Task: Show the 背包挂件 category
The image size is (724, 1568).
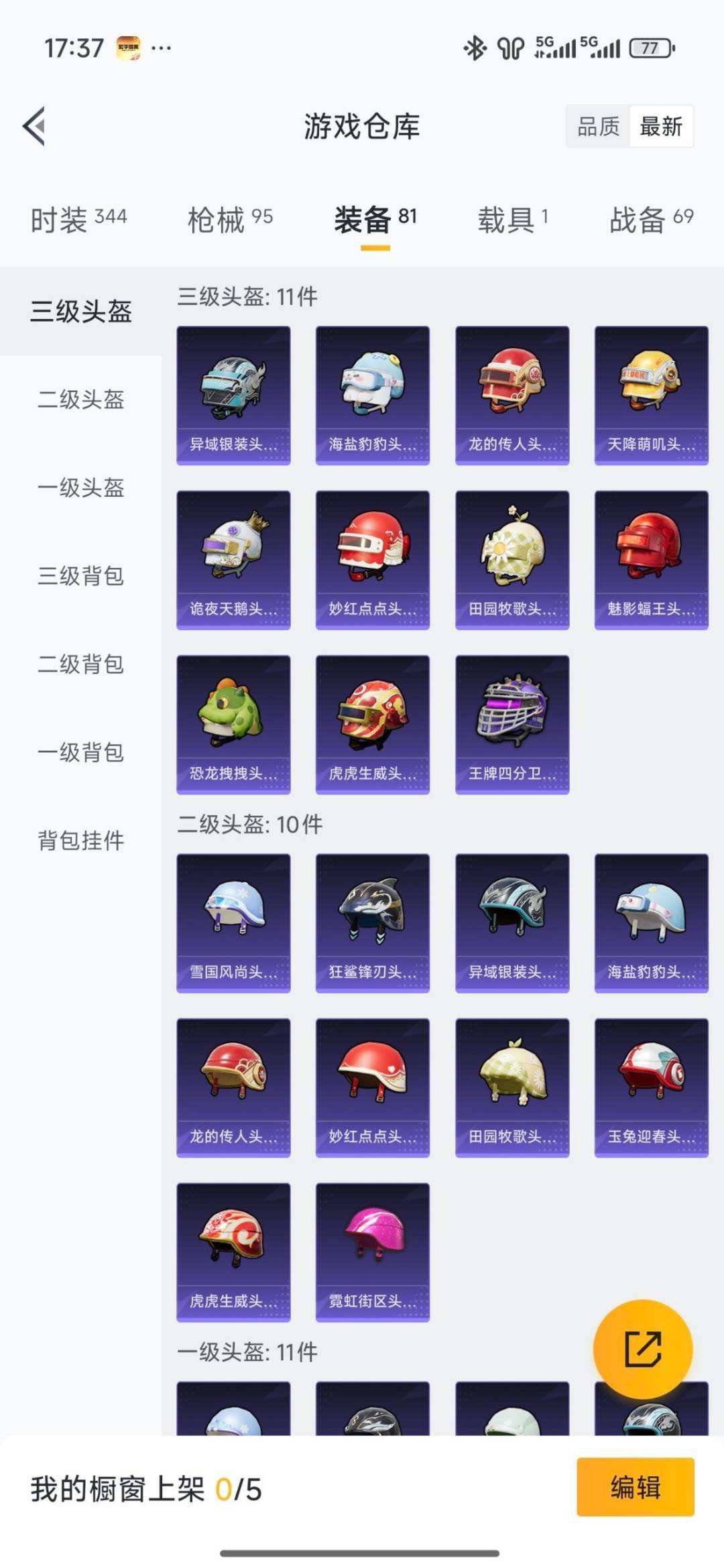Action: coord(81,841)
